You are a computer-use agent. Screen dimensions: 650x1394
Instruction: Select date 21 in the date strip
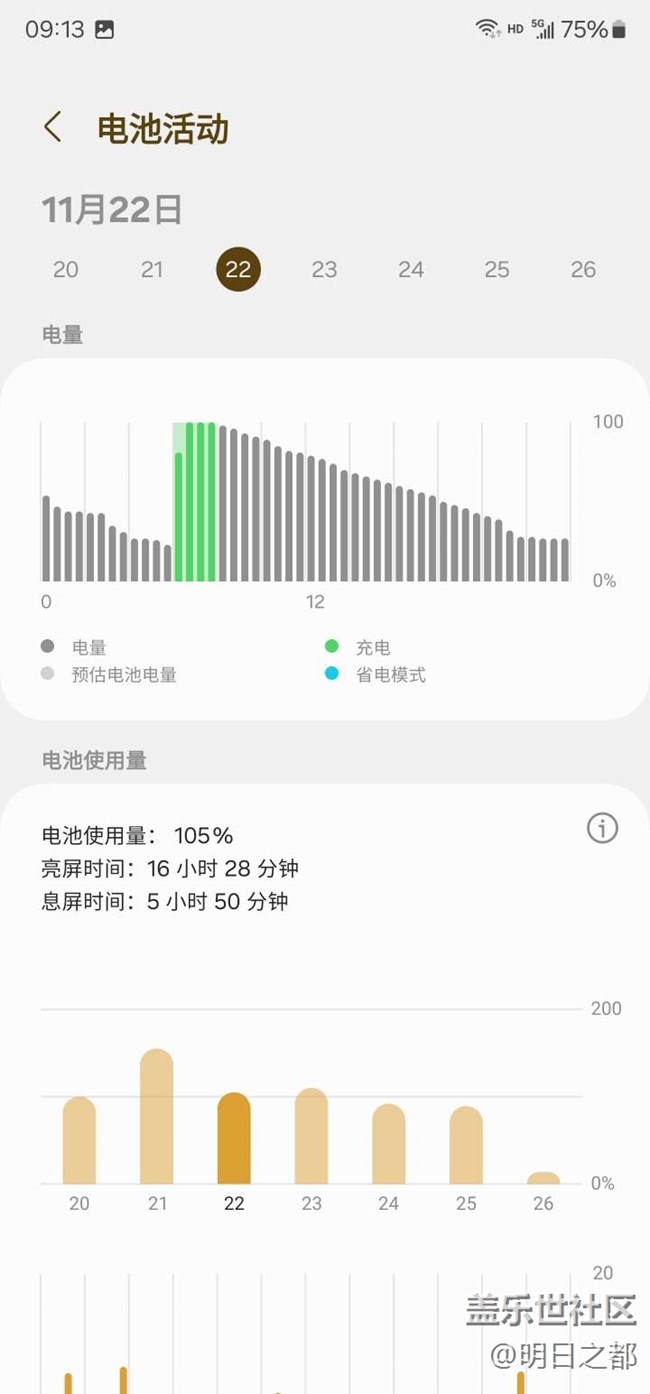tap(152, 269)
